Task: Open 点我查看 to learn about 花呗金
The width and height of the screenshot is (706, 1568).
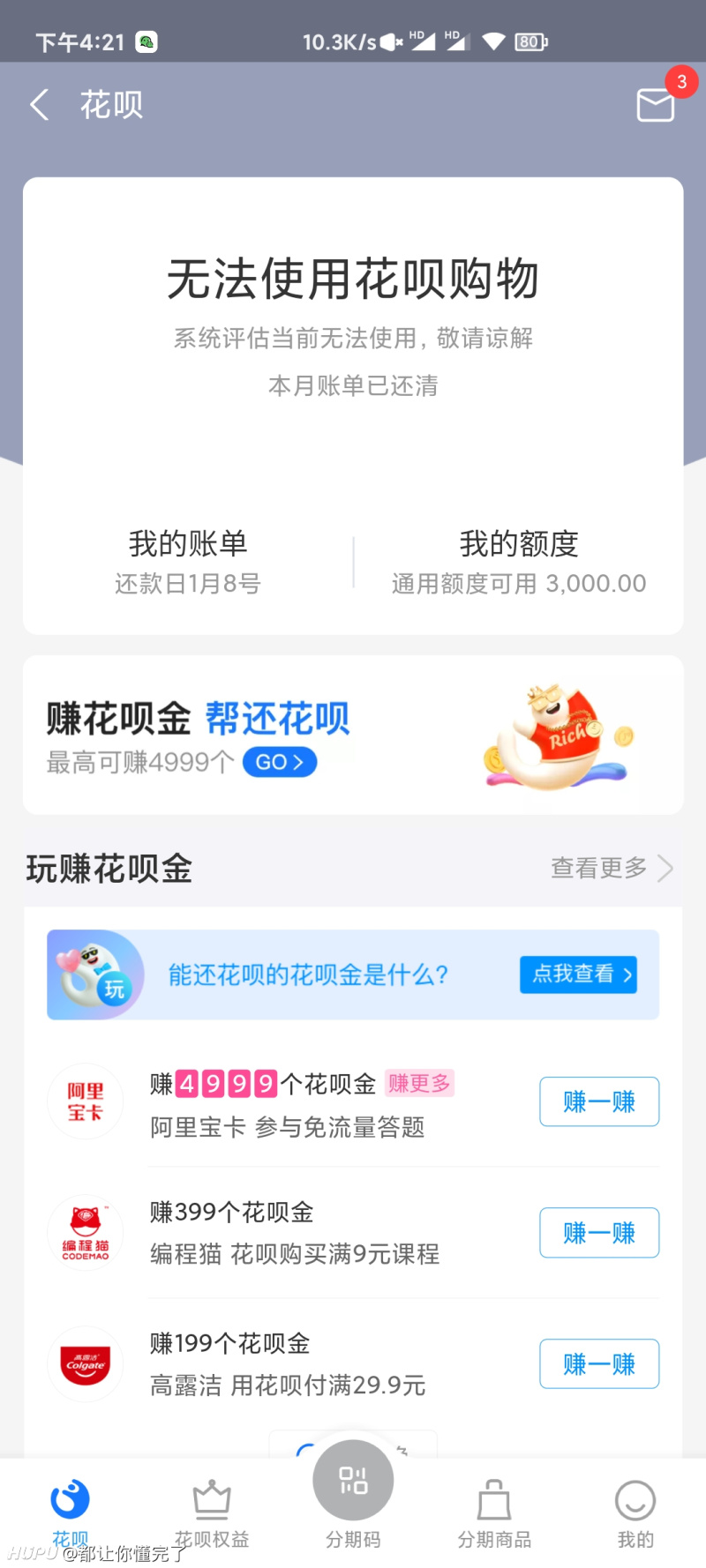Action: [x=578, y=974]
